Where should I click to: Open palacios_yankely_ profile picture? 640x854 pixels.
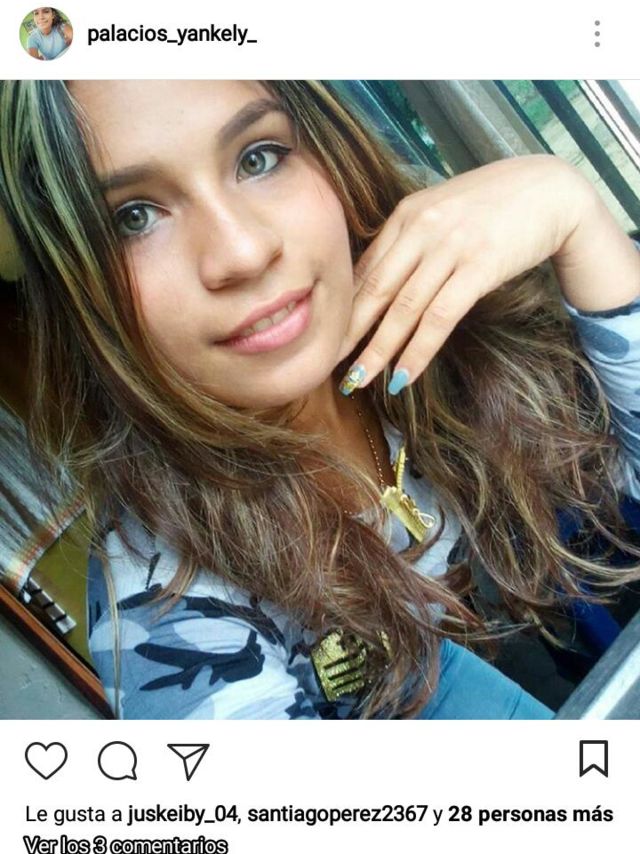point(46,34)
